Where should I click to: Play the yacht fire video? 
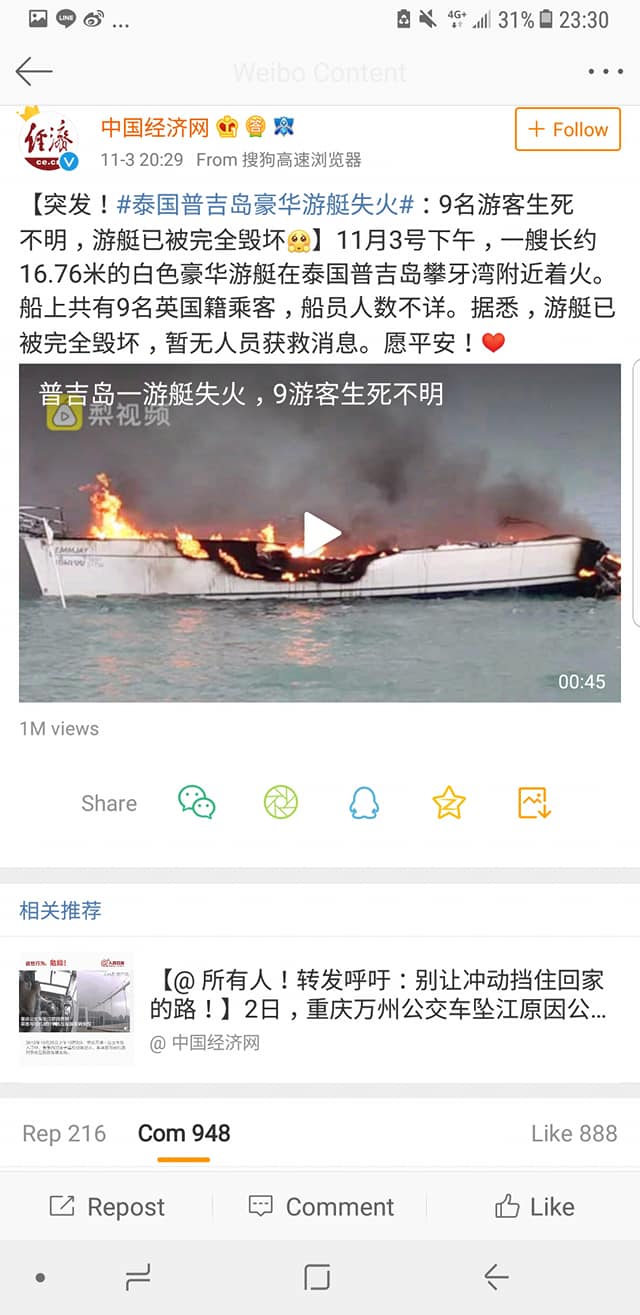click(320, 533)
